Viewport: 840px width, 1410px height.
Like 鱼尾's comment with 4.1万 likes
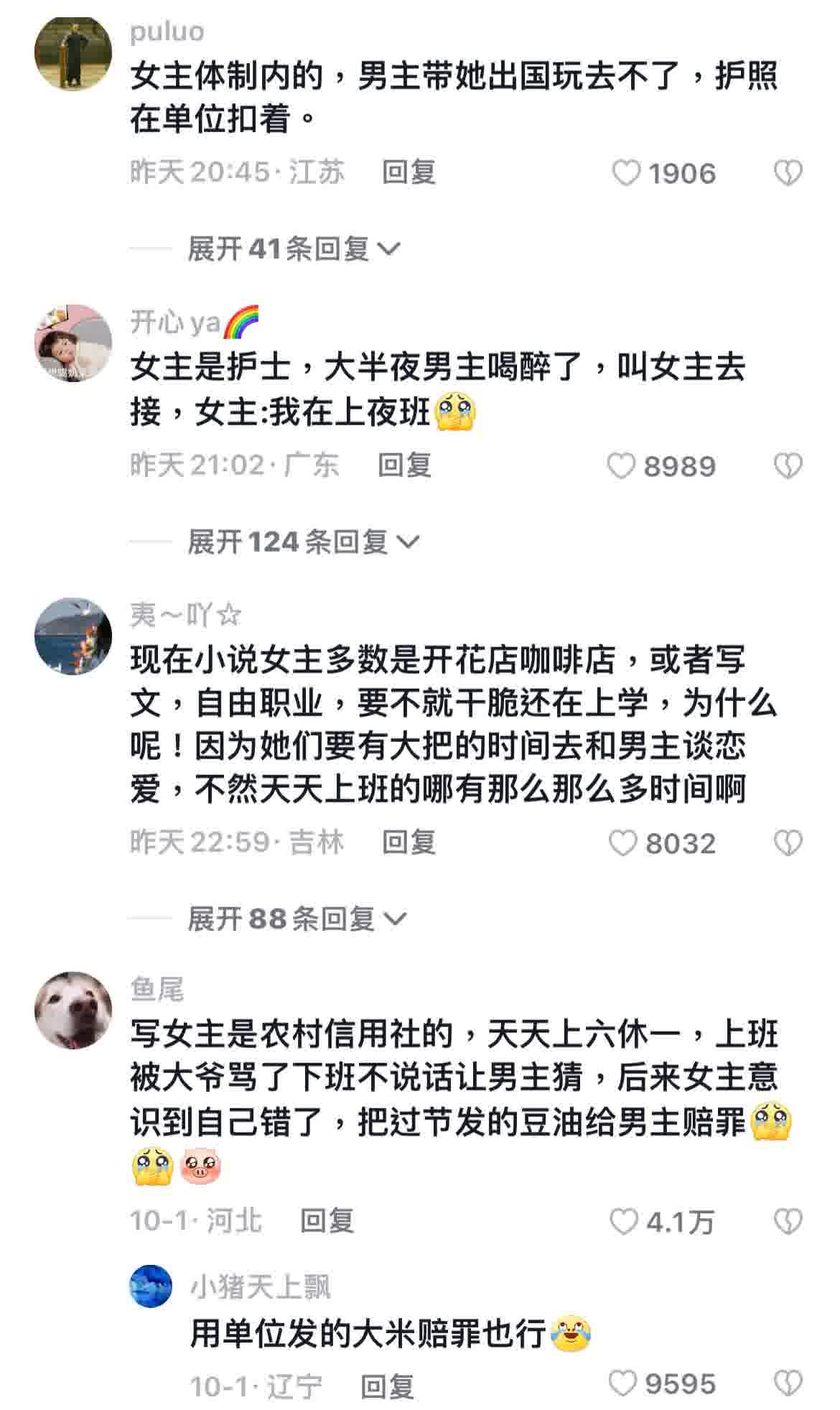pyautogui.click(x=623, y=1221)
